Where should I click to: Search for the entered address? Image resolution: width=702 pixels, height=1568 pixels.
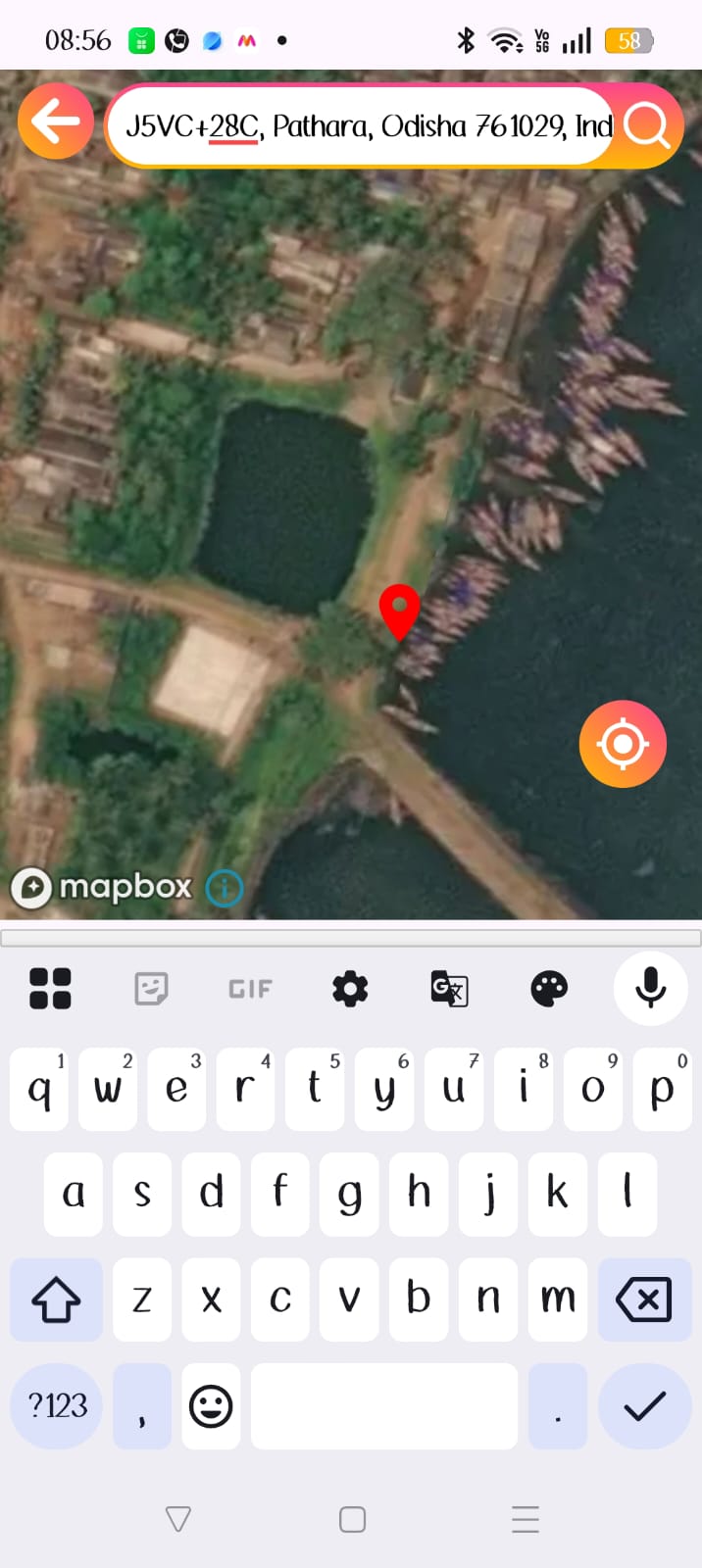click(x=646, y=125)
